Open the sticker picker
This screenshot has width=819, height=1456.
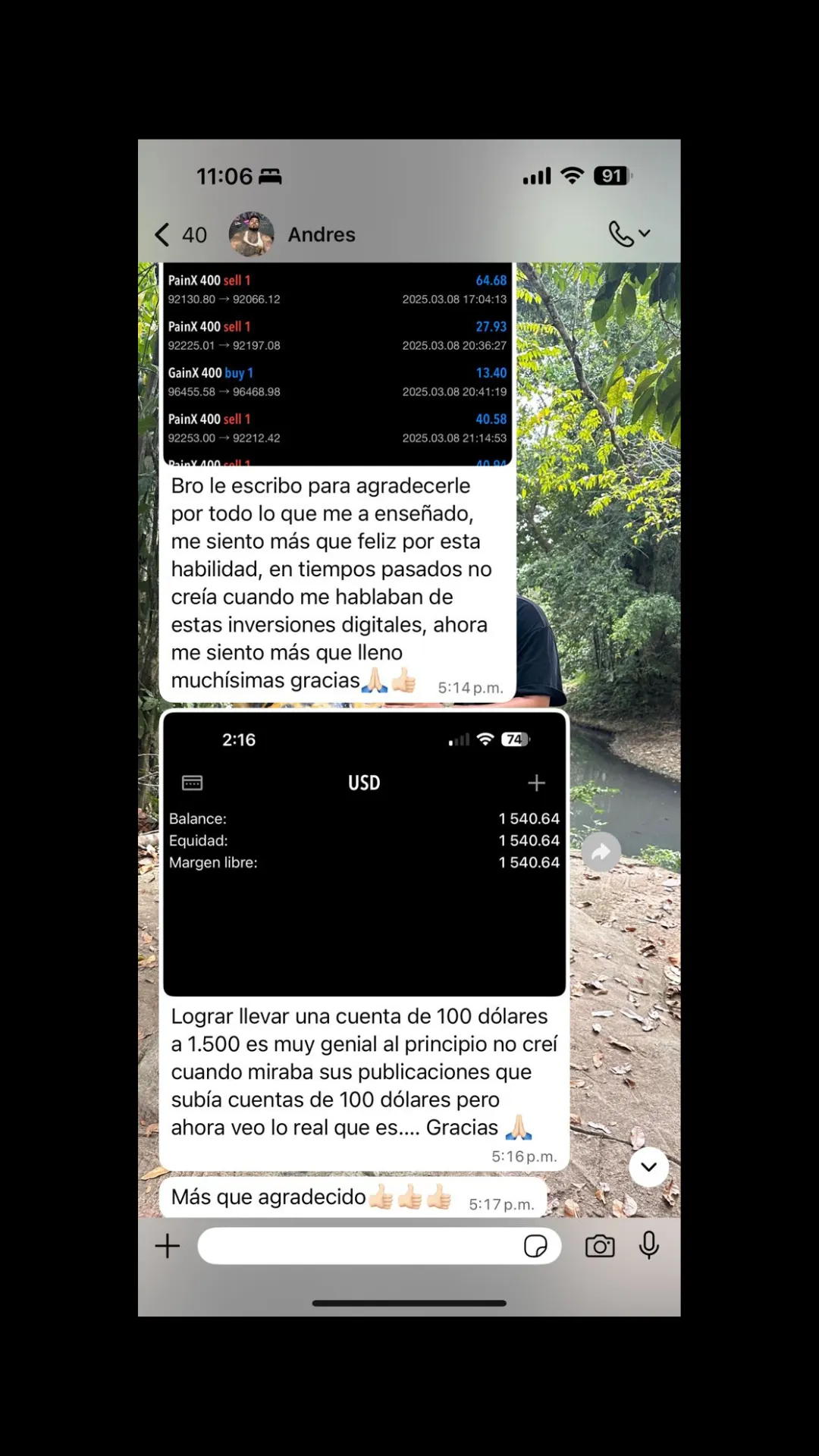click(535, 1246)
